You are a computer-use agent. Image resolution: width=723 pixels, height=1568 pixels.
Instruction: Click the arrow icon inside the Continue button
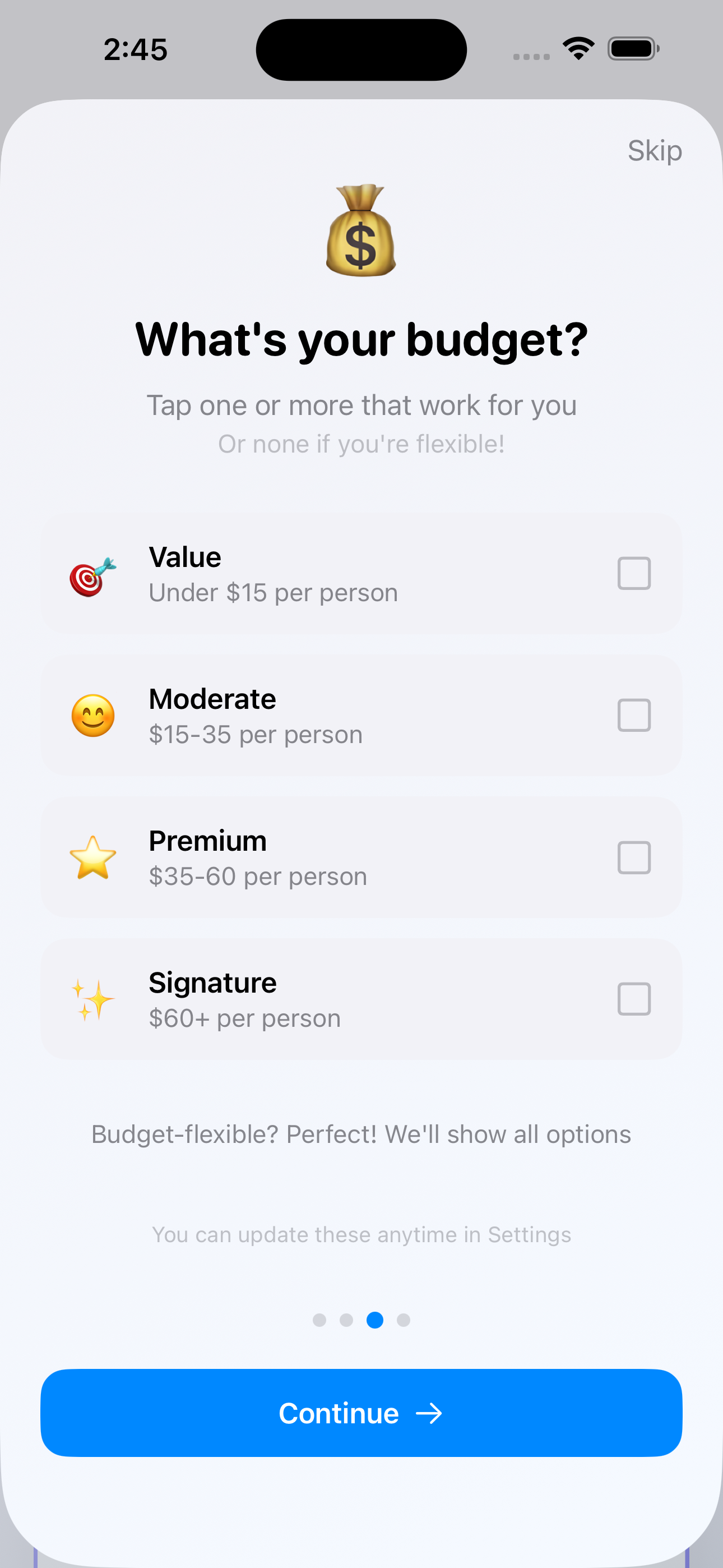pos(432,1413)
